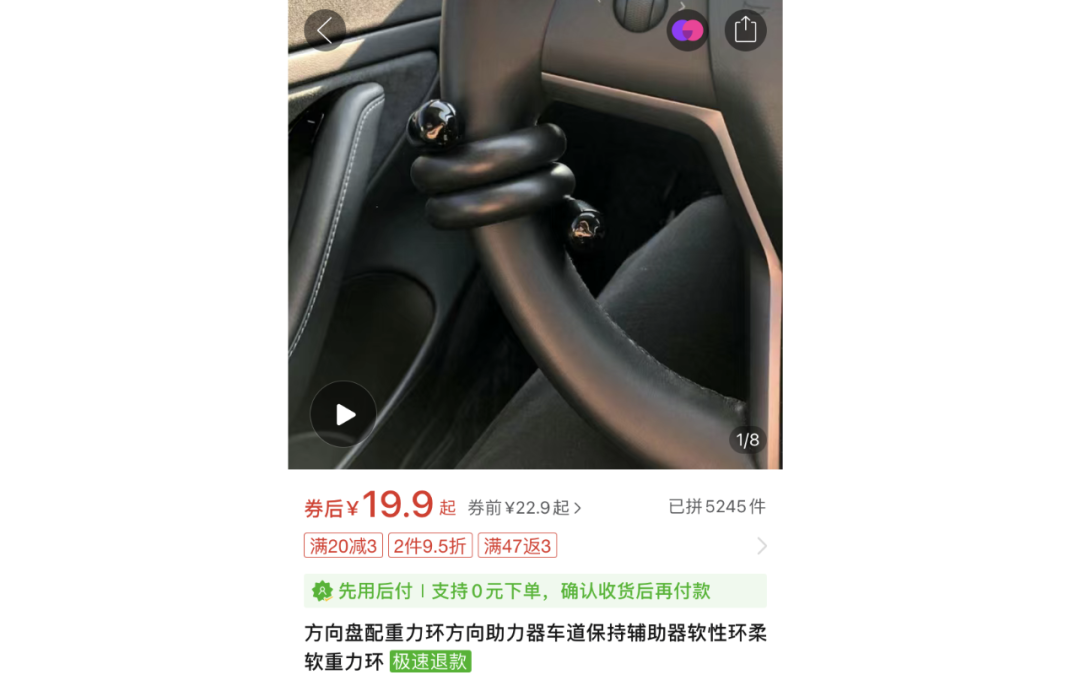1080x675 pixels.
Task: Open the steering wheel product image
Action: 535,234
